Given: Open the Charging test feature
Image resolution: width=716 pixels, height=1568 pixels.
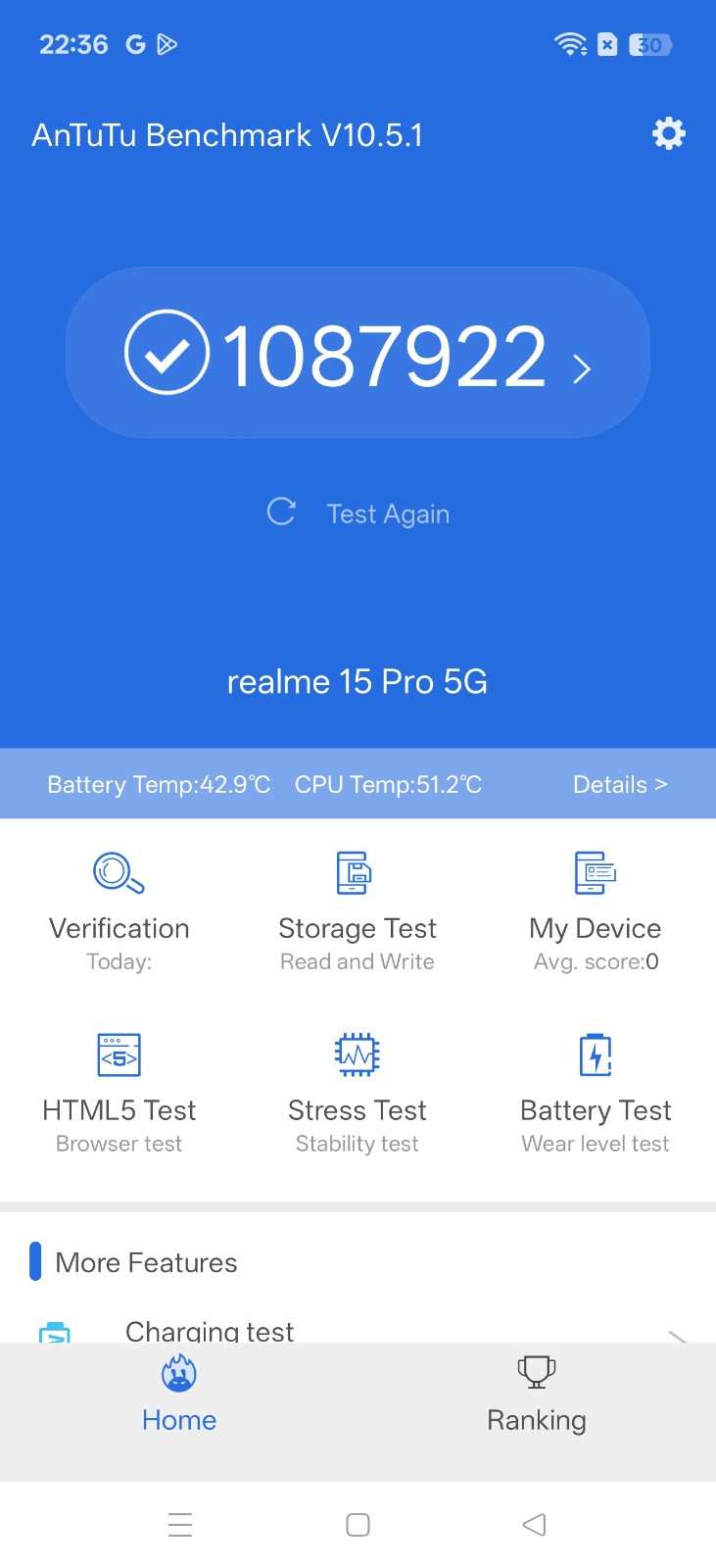Looking at the screenshot, I should click(x=209, y=1331).
